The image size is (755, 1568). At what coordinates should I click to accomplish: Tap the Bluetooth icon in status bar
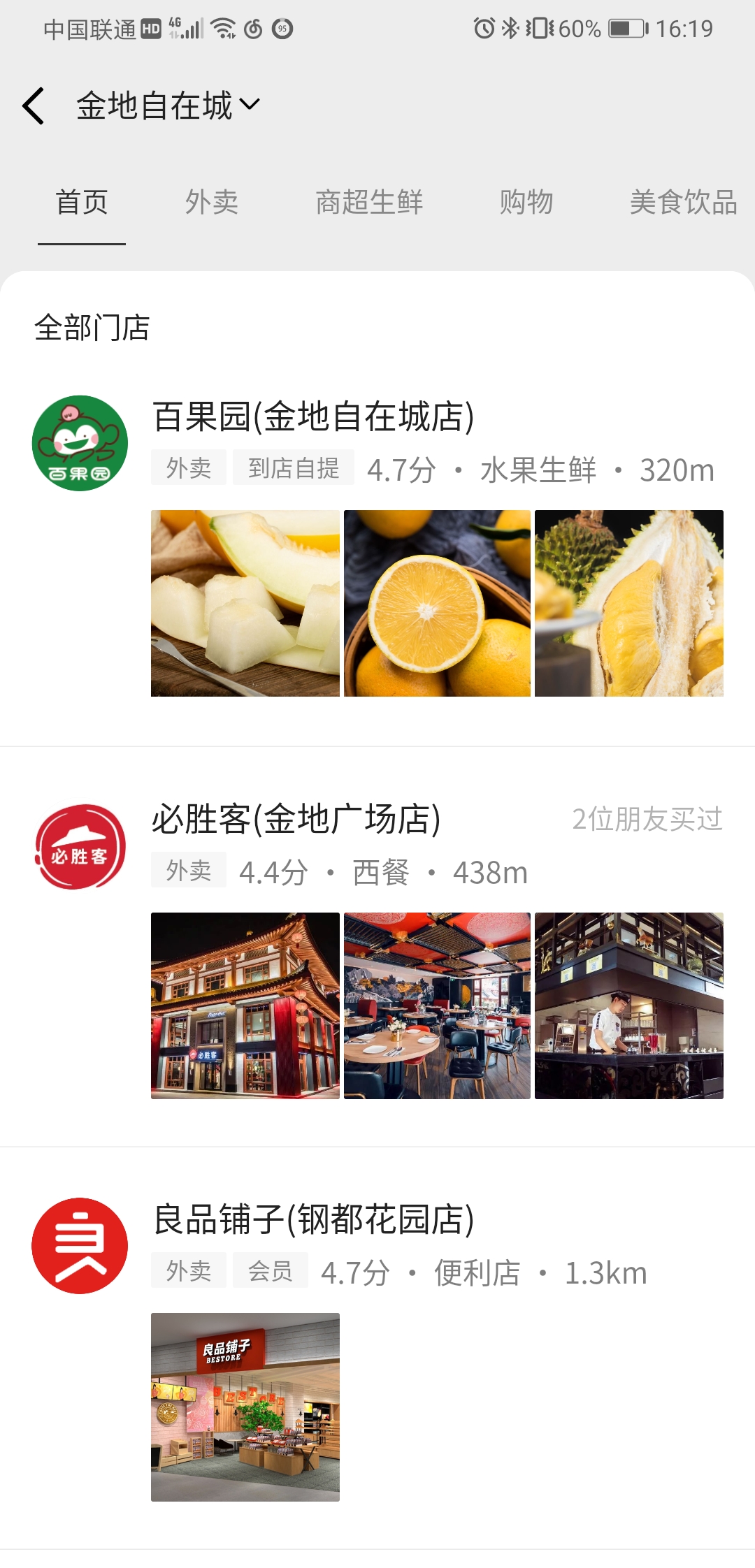pos(508,28)
